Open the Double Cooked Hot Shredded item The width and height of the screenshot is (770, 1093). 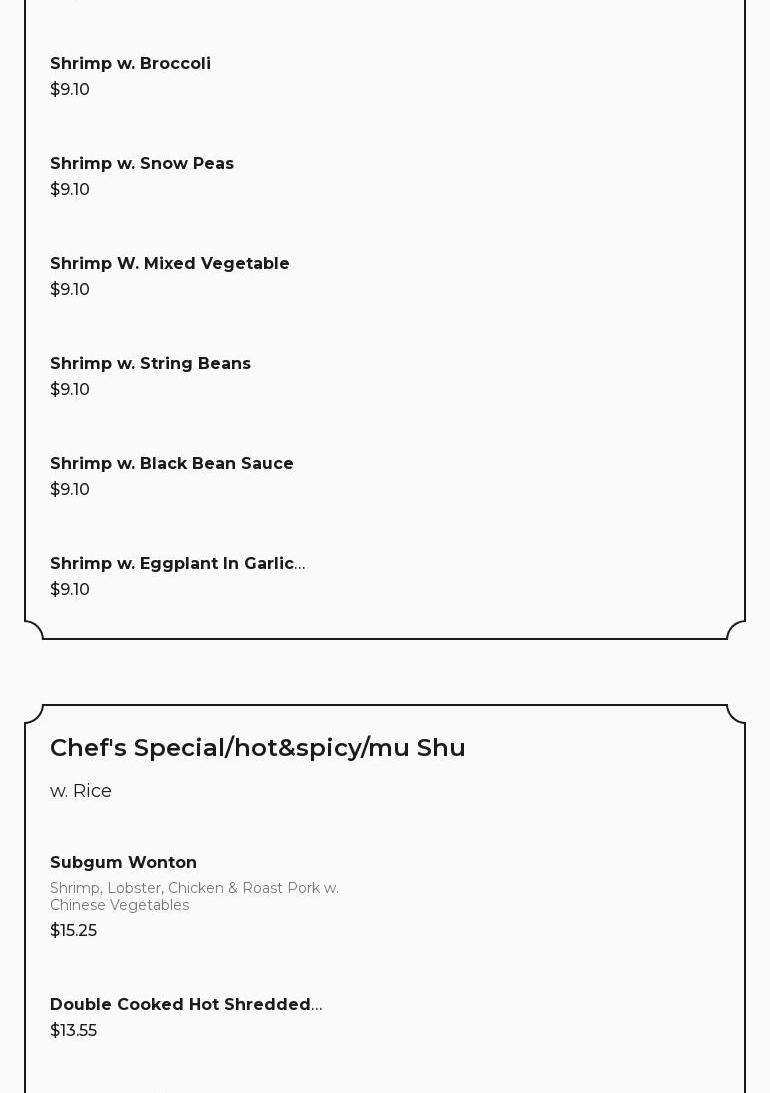point(185,1005)
